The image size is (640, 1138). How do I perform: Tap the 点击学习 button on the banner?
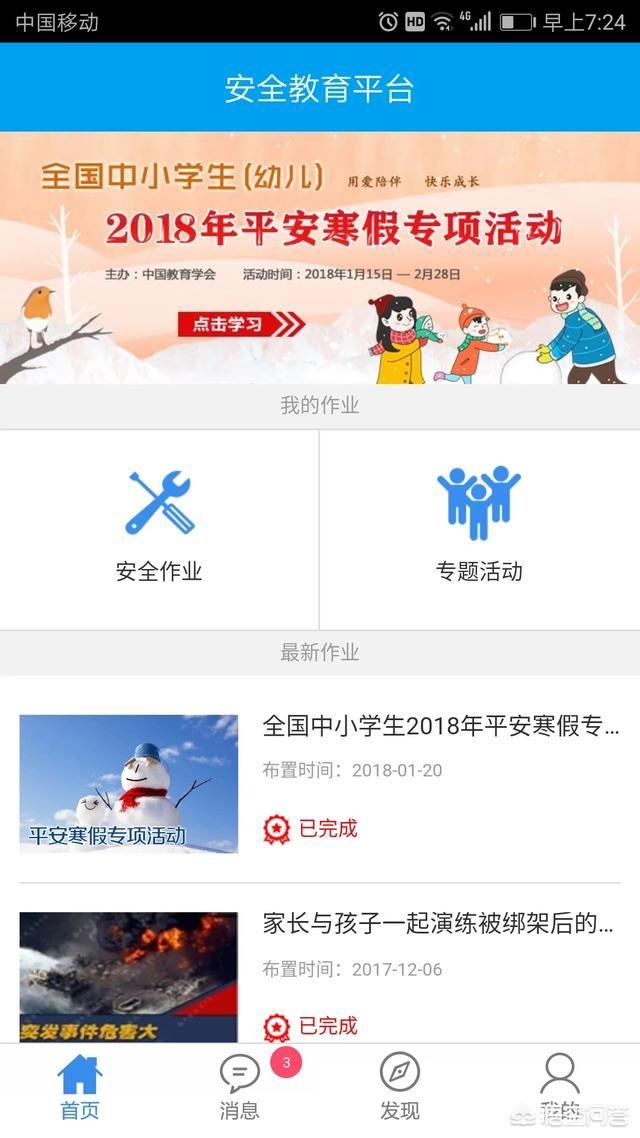(x=241, y=323)
